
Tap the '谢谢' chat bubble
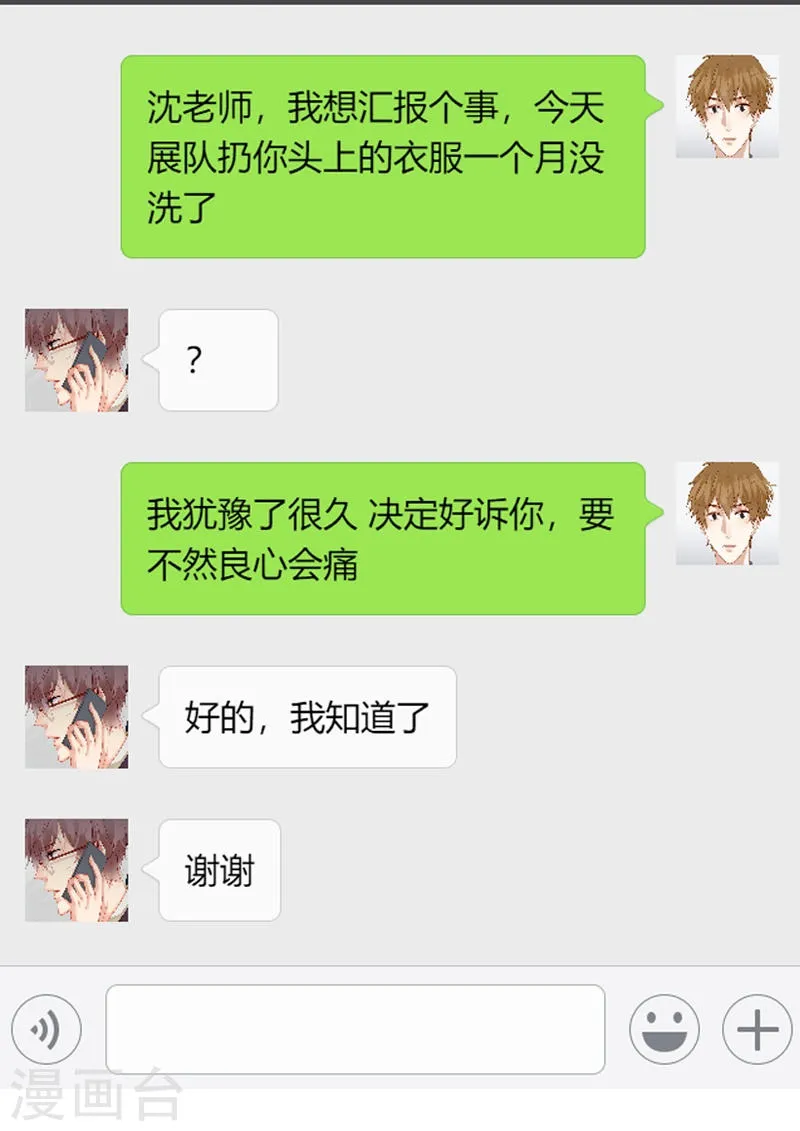218,870
